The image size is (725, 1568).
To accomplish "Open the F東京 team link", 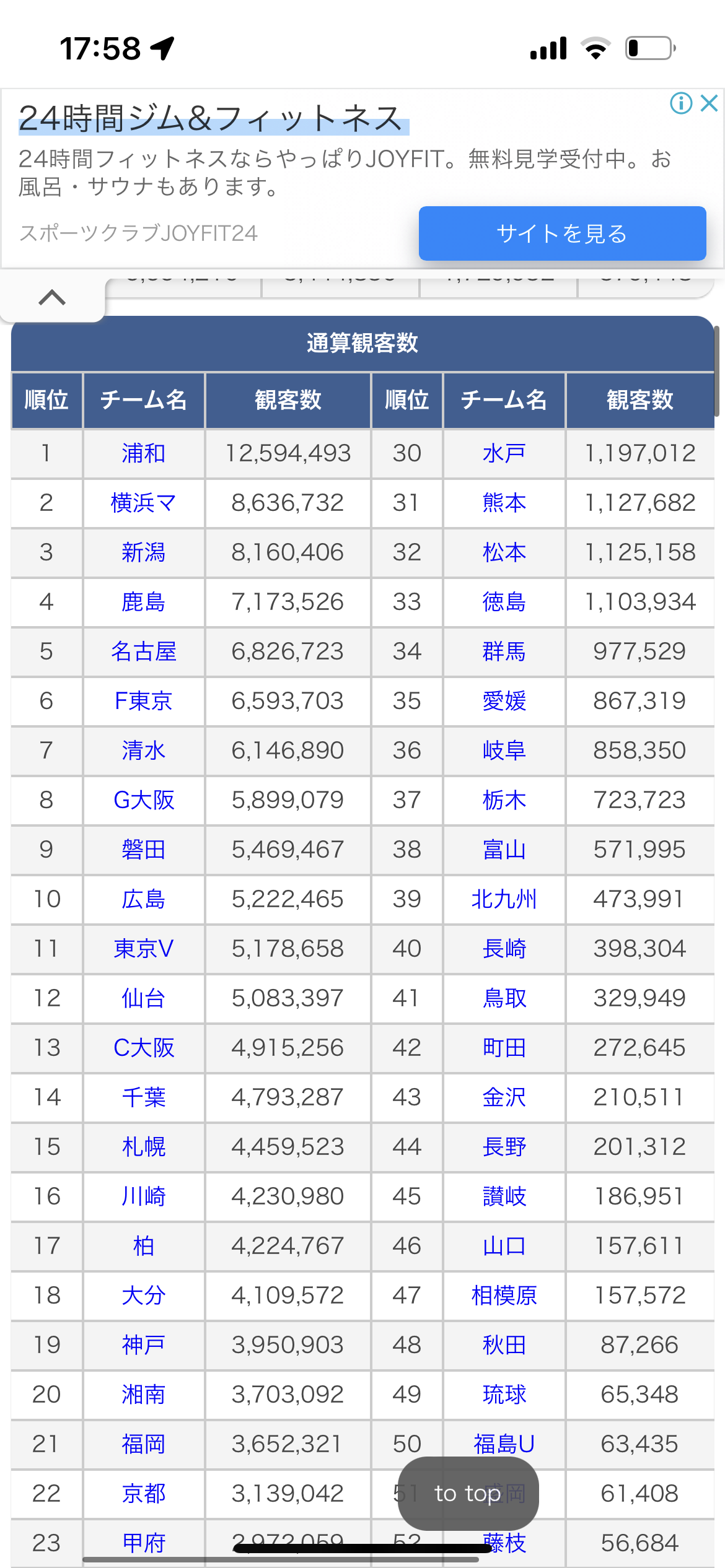I will click(144, 701).
